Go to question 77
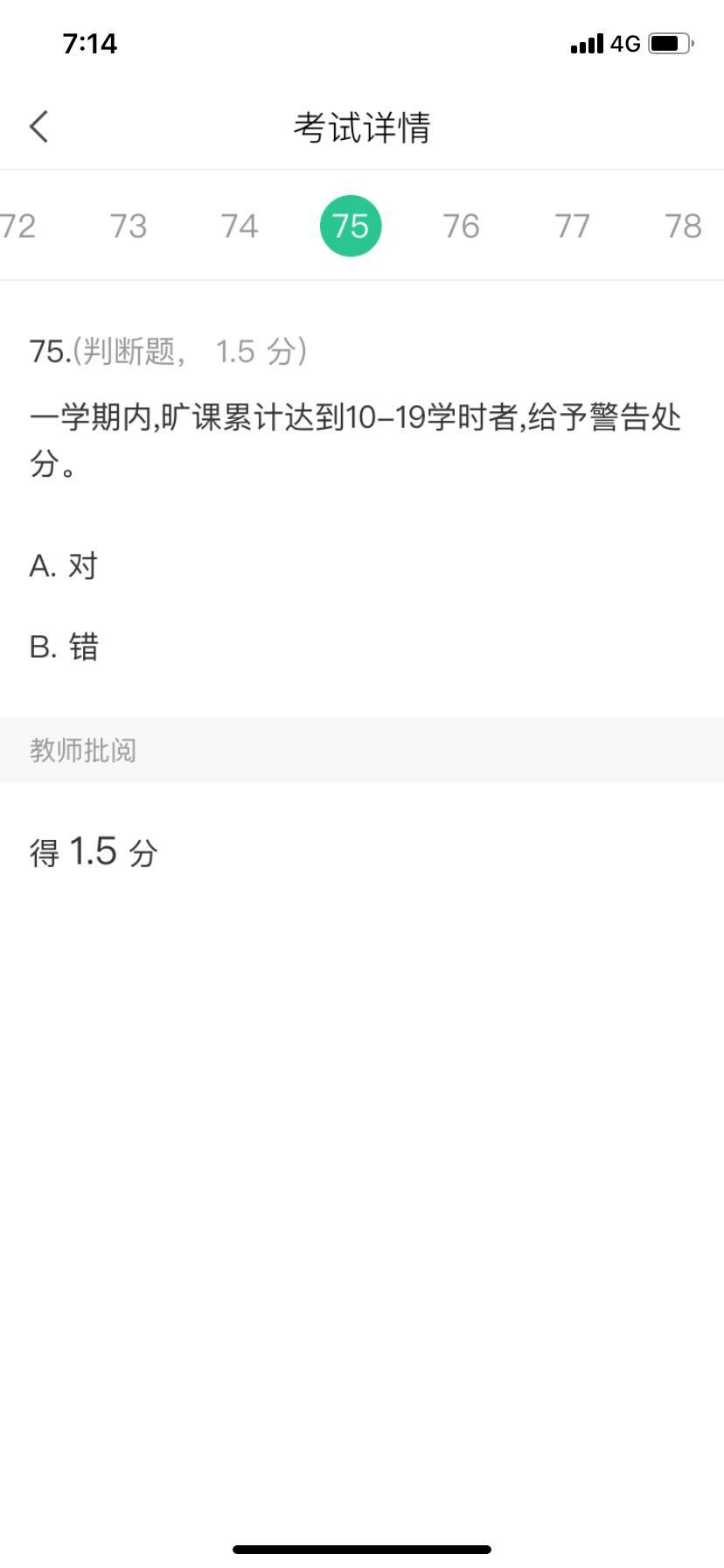The height and width of the screenshot is (1568, 724). [573, 227]
